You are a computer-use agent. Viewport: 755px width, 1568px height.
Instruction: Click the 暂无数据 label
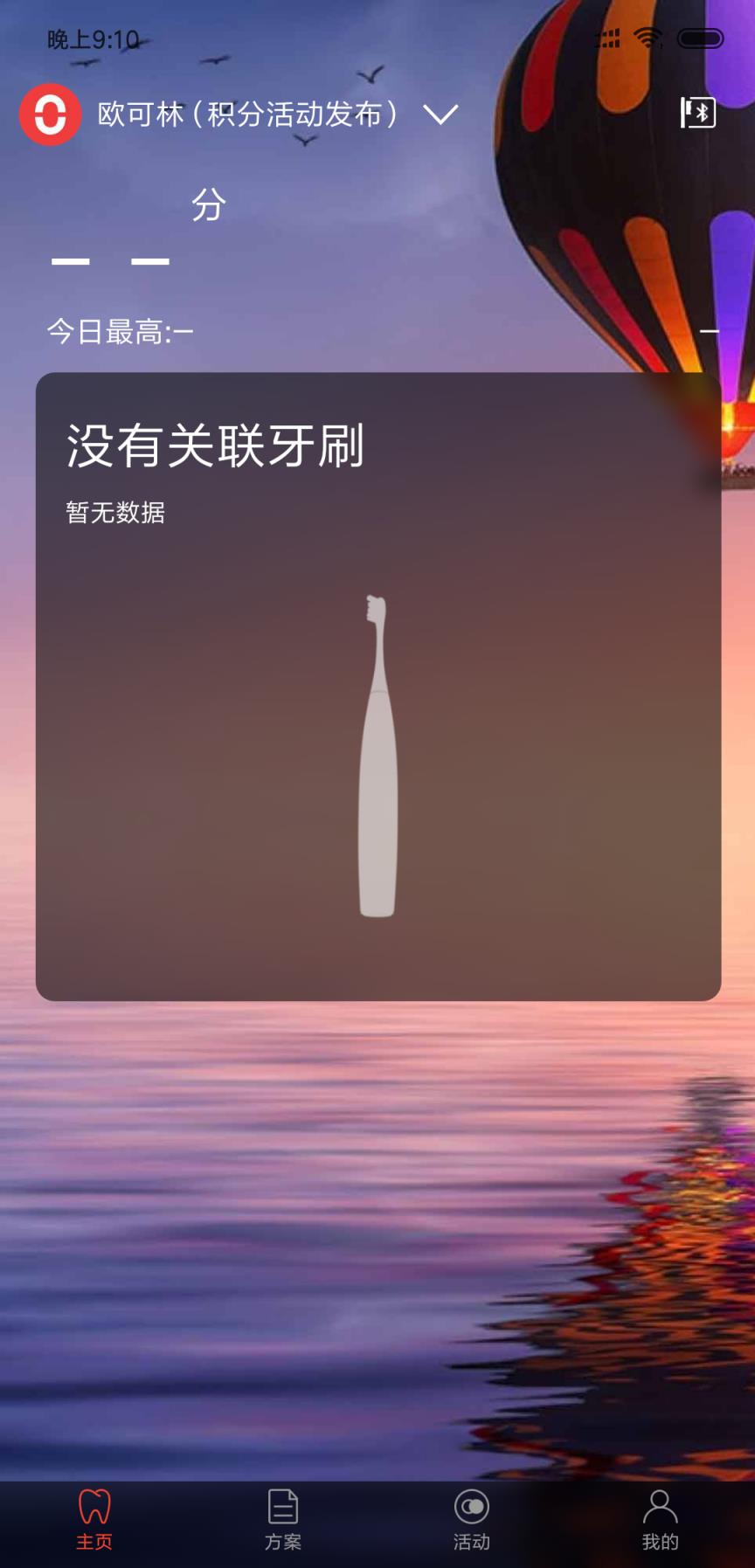[x=114, y=511]
